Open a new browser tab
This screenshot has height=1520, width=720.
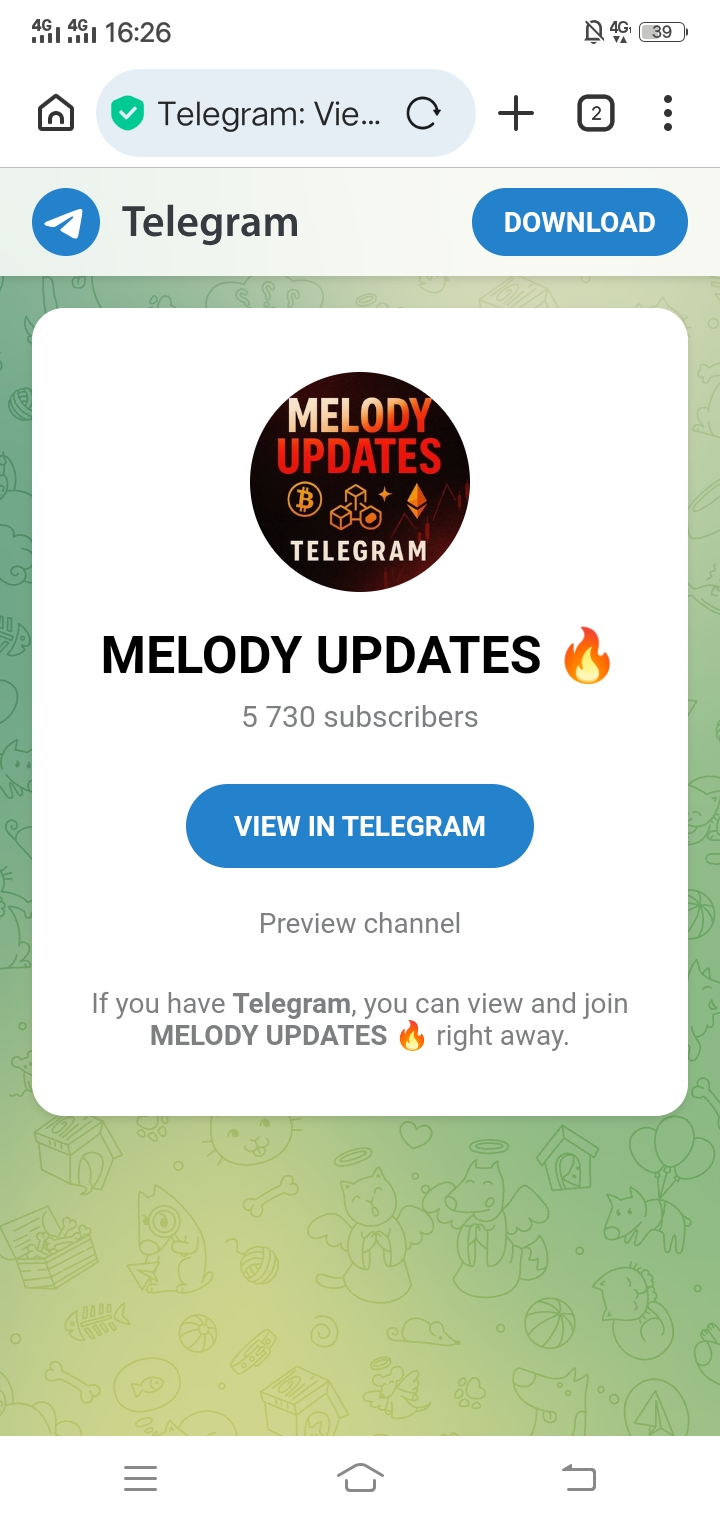click(516, 114)
